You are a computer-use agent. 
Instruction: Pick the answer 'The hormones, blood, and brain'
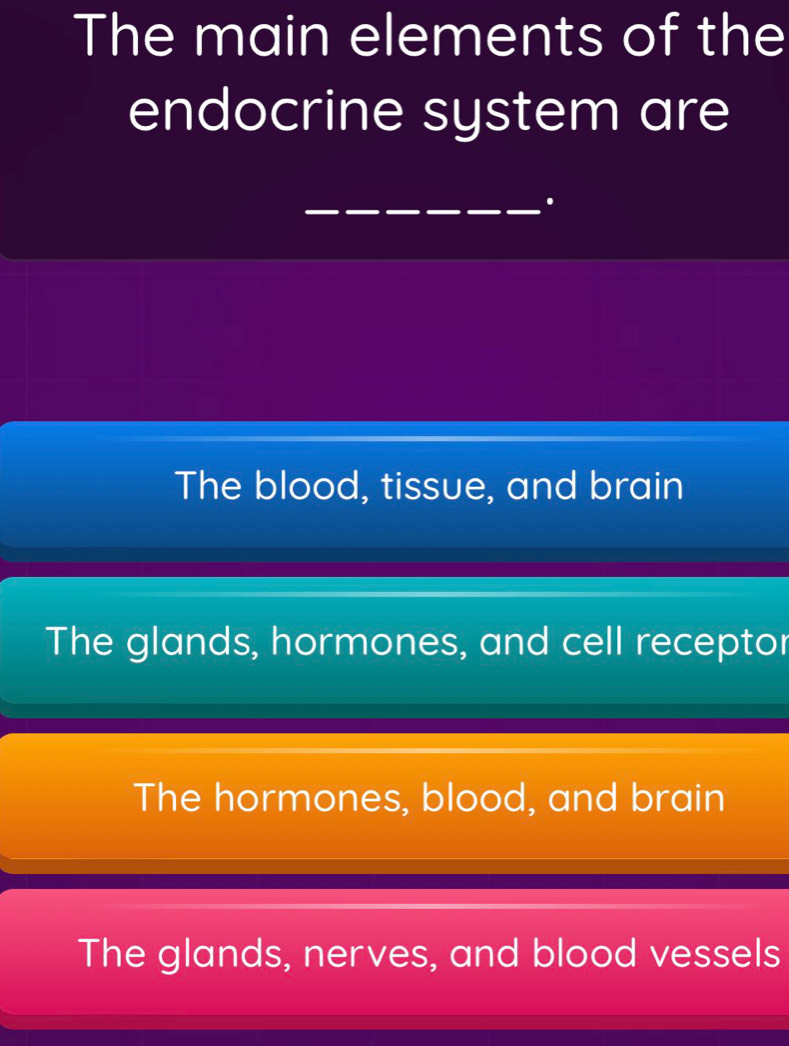(394, 798)
